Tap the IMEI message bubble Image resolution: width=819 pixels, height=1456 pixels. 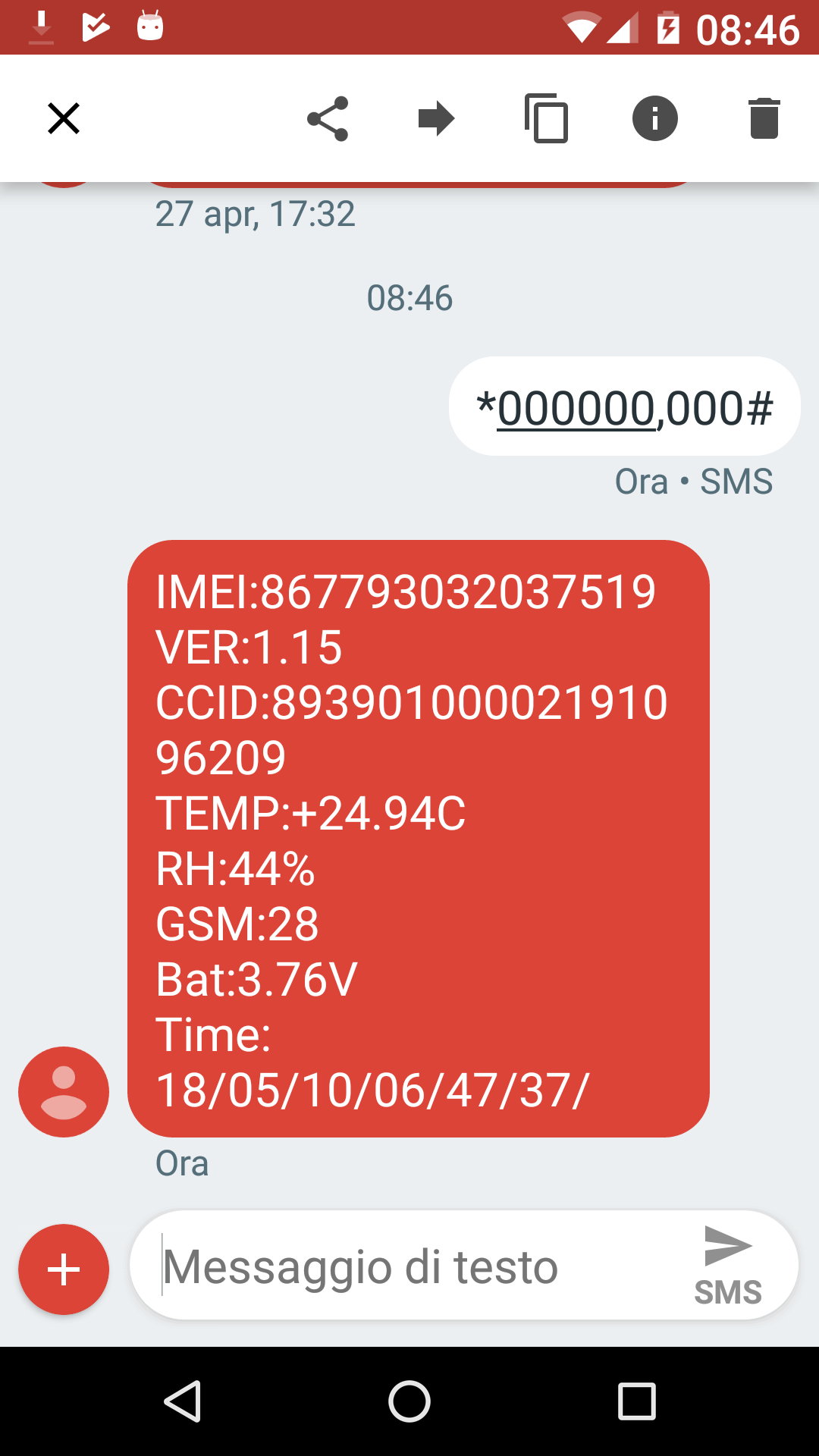pyautogui.click(x=419, y=838)
